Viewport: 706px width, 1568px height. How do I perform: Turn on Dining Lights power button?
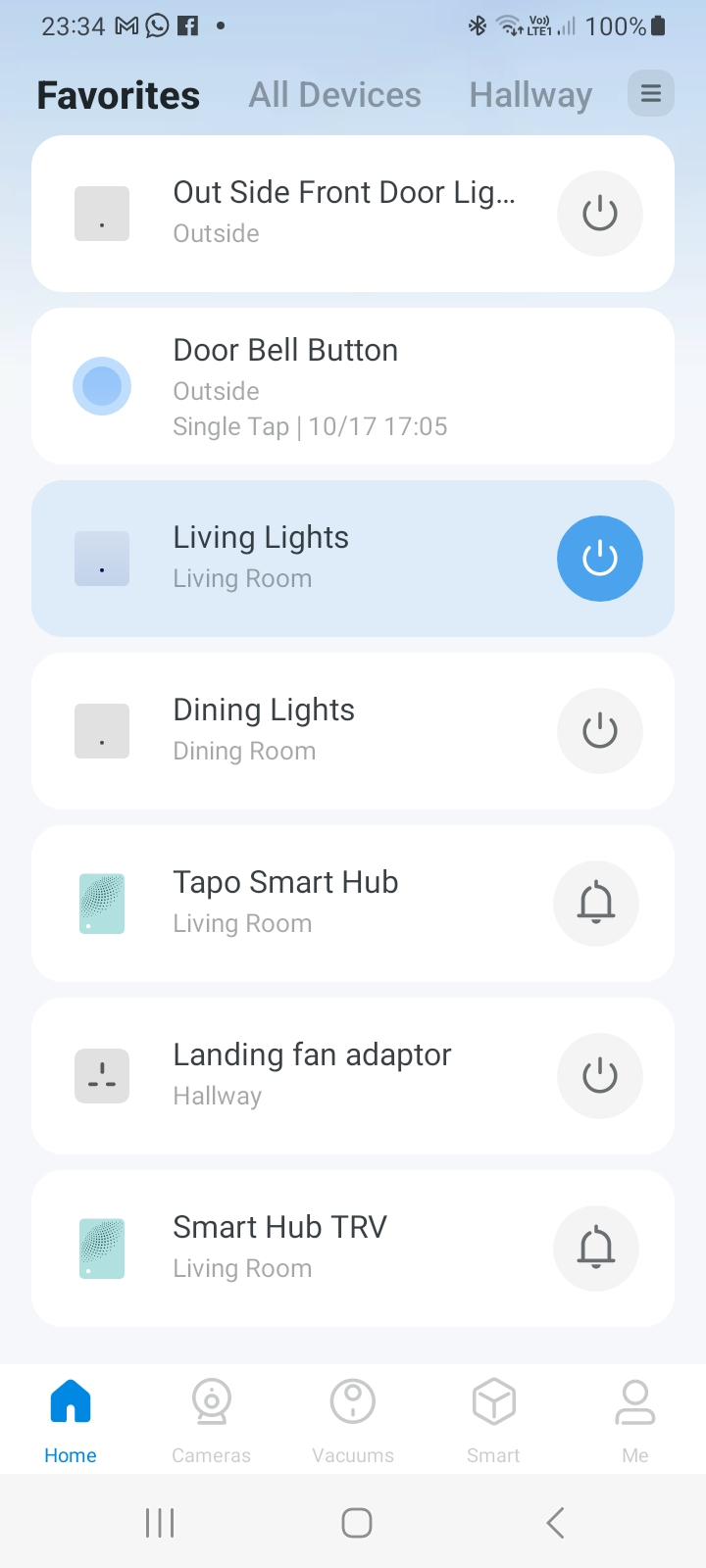[599, 731]
